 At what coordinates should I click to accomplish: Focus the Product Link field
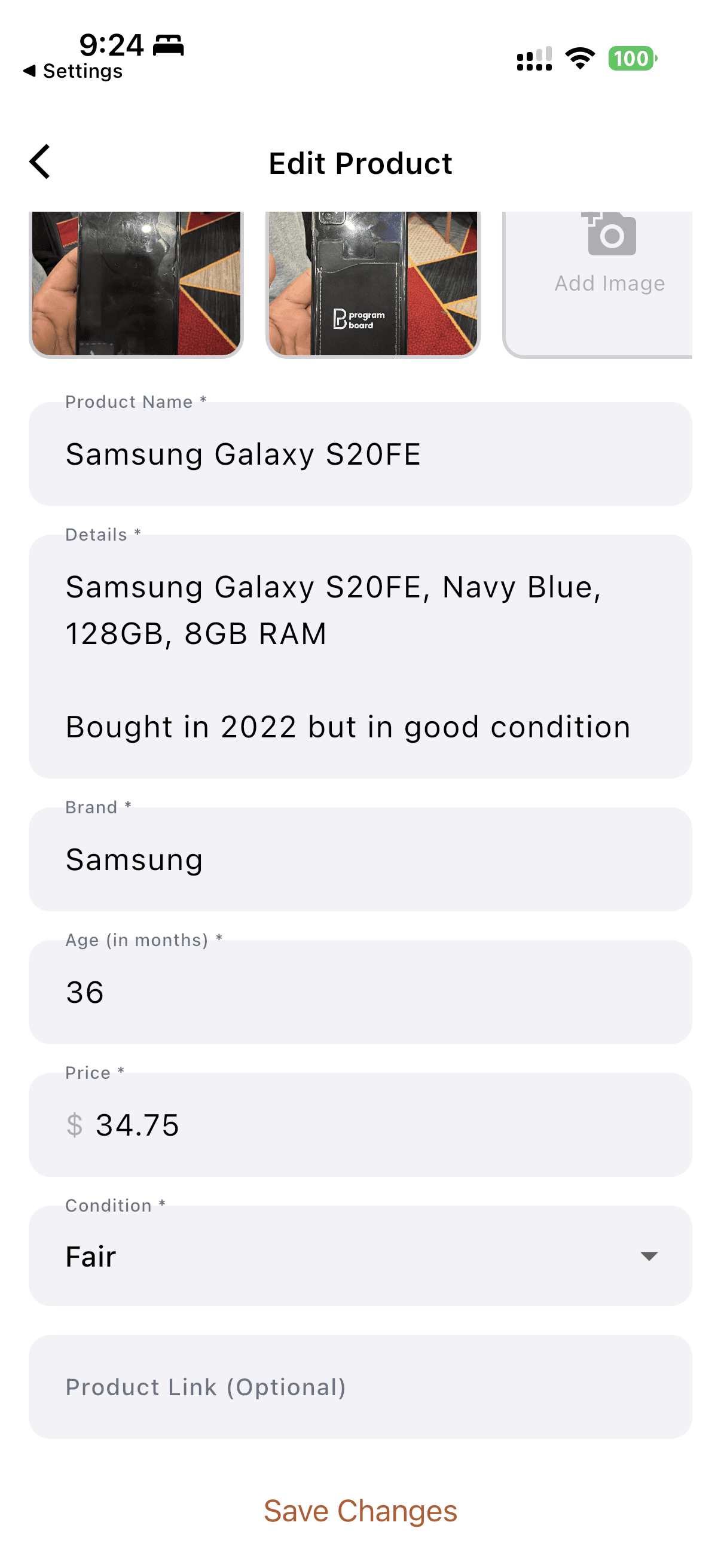(360, 1387)
